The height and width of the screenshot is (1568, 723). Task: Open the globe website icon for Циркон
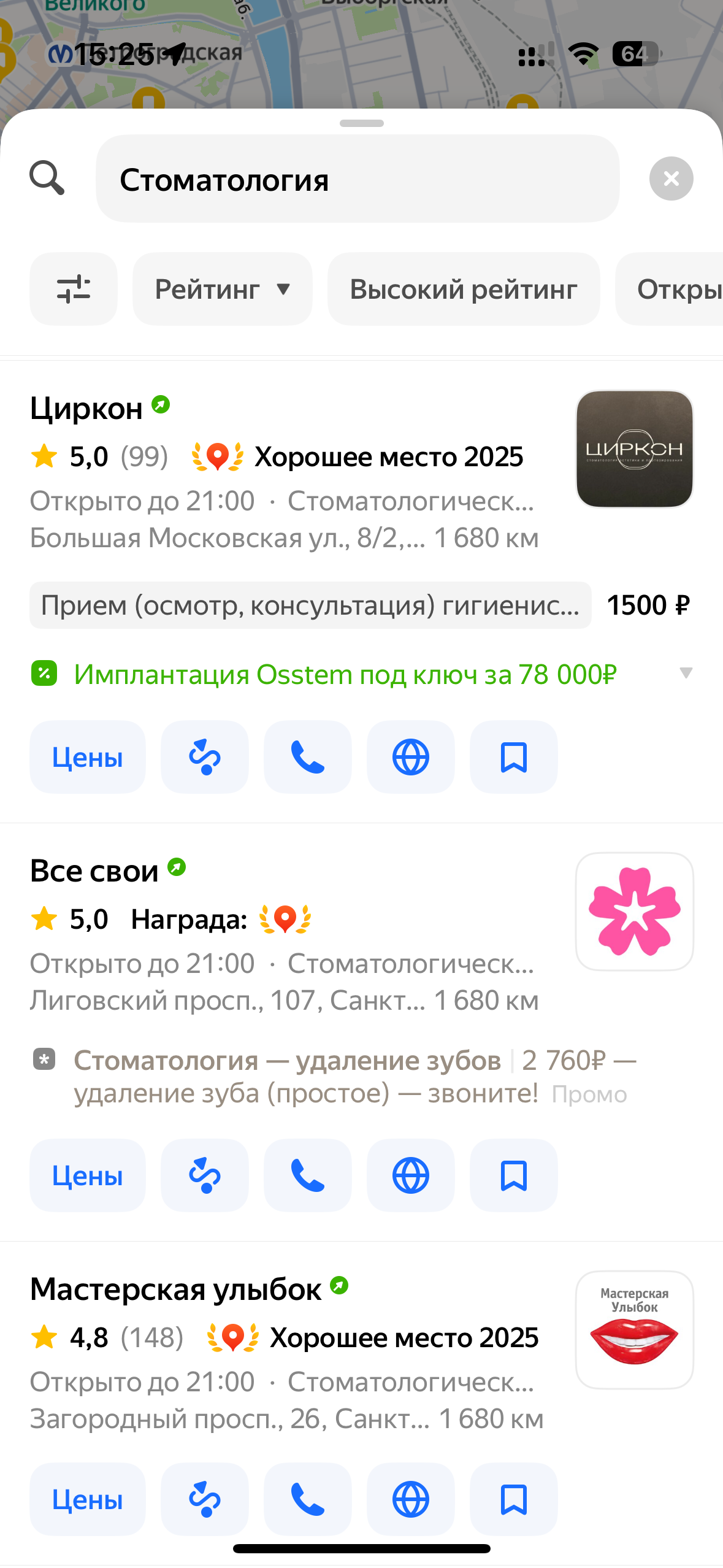[411, 756]
